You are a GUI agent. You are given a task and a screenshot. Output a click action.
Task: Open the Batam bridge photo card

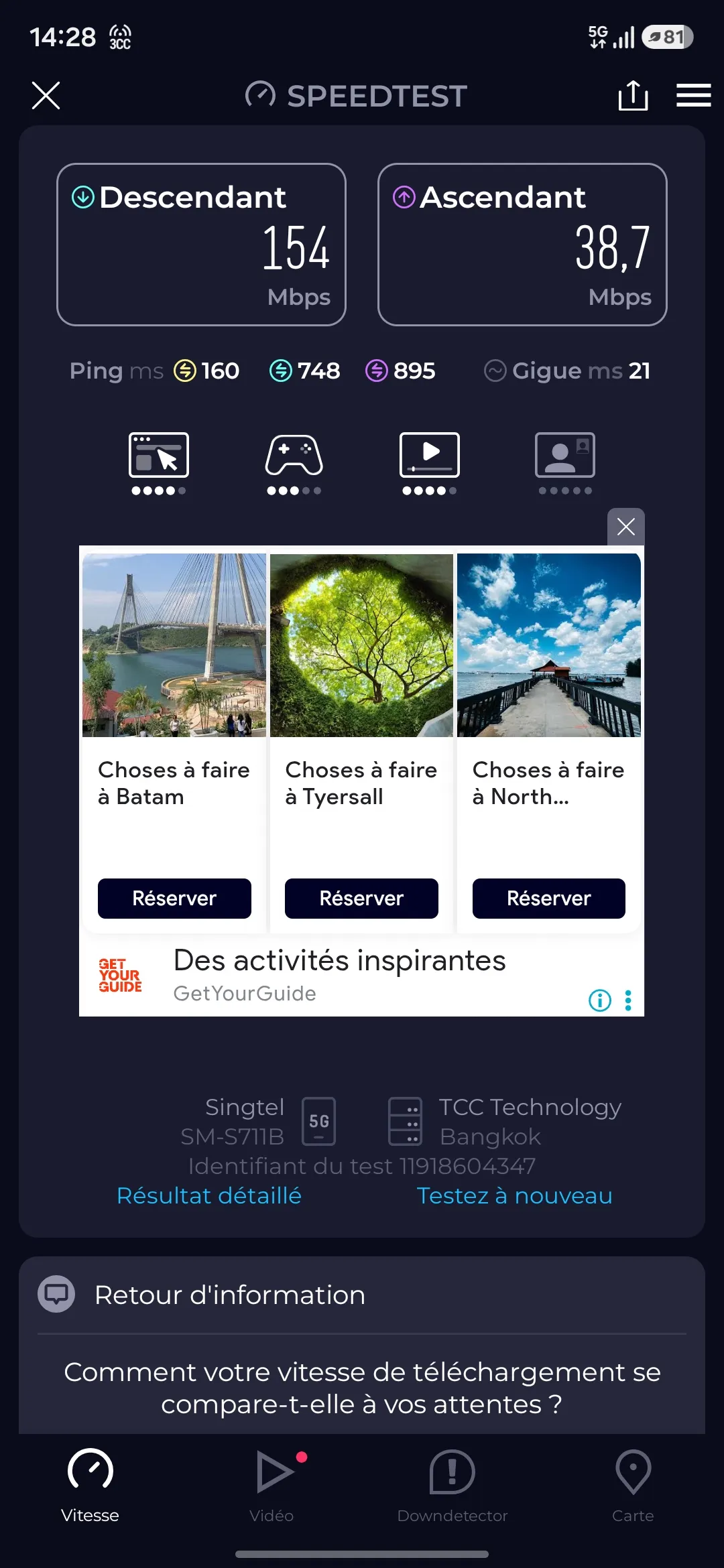[x=174, y=645]
